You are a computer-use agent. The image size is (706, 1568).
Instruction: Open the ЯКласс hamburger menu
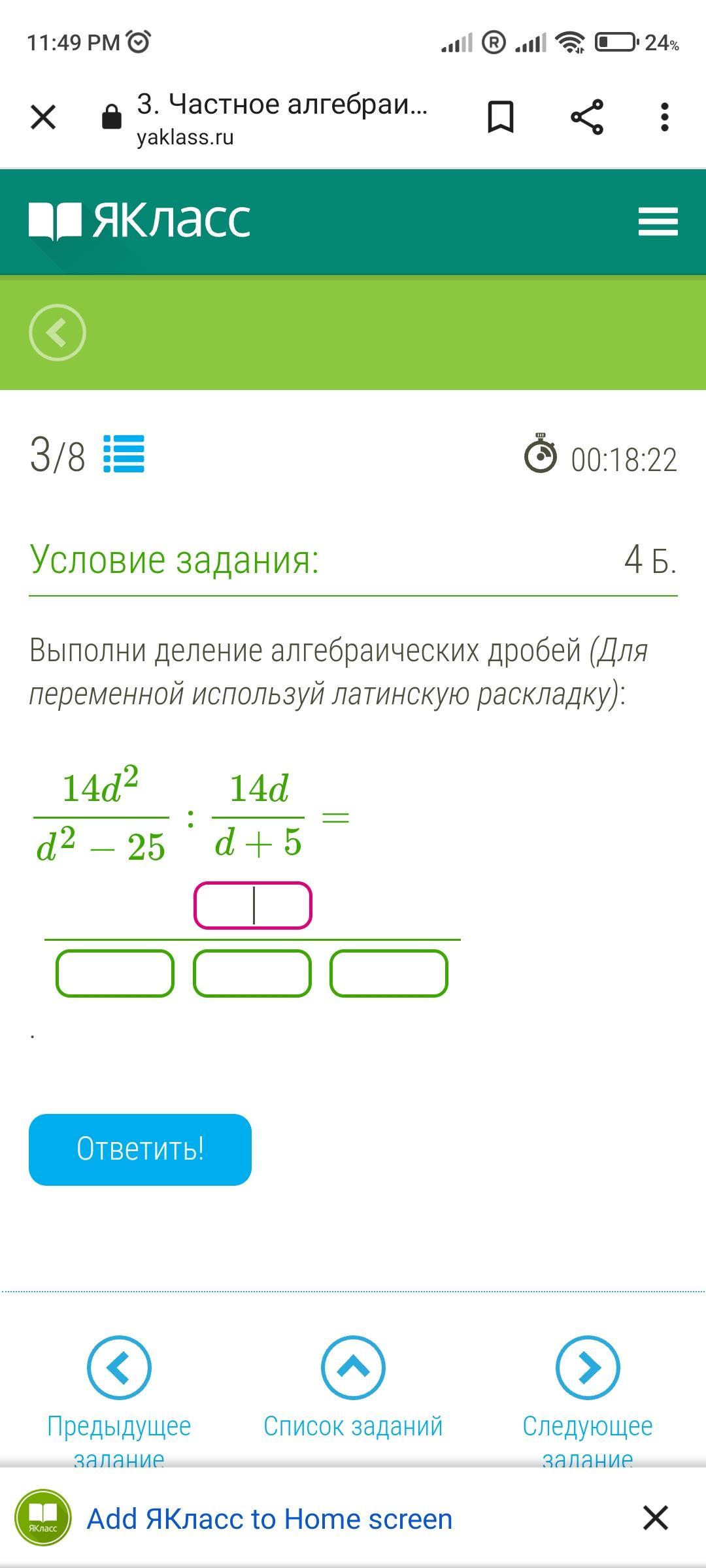coord(658,221)
